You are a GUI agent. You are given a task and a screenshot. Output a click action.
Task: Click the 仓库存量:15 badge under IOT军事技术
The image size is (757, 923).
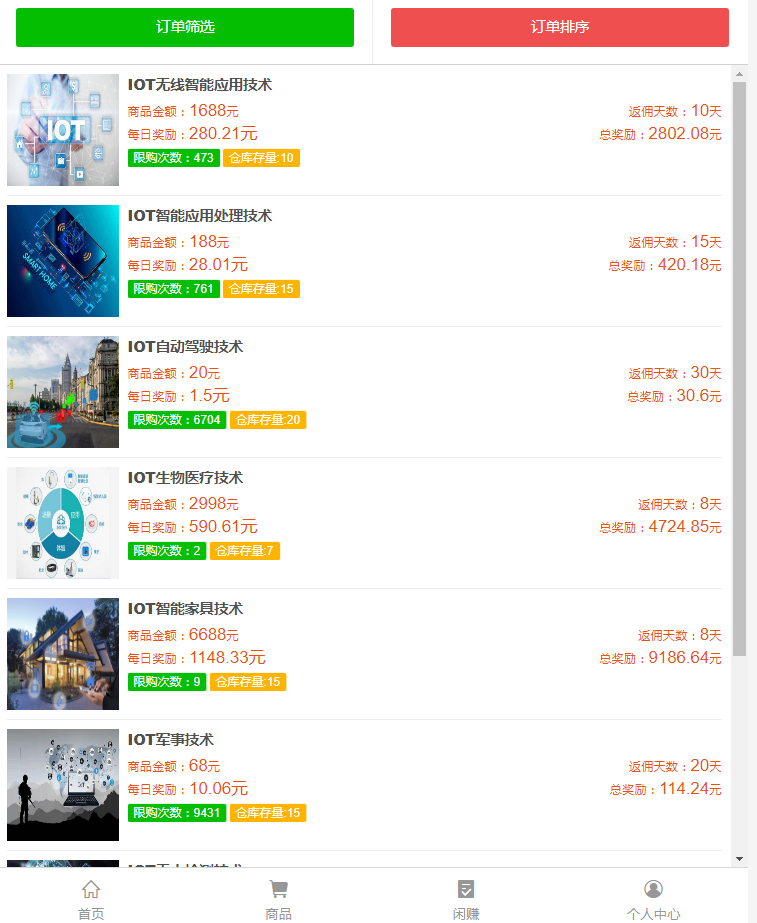pos(269,813)
